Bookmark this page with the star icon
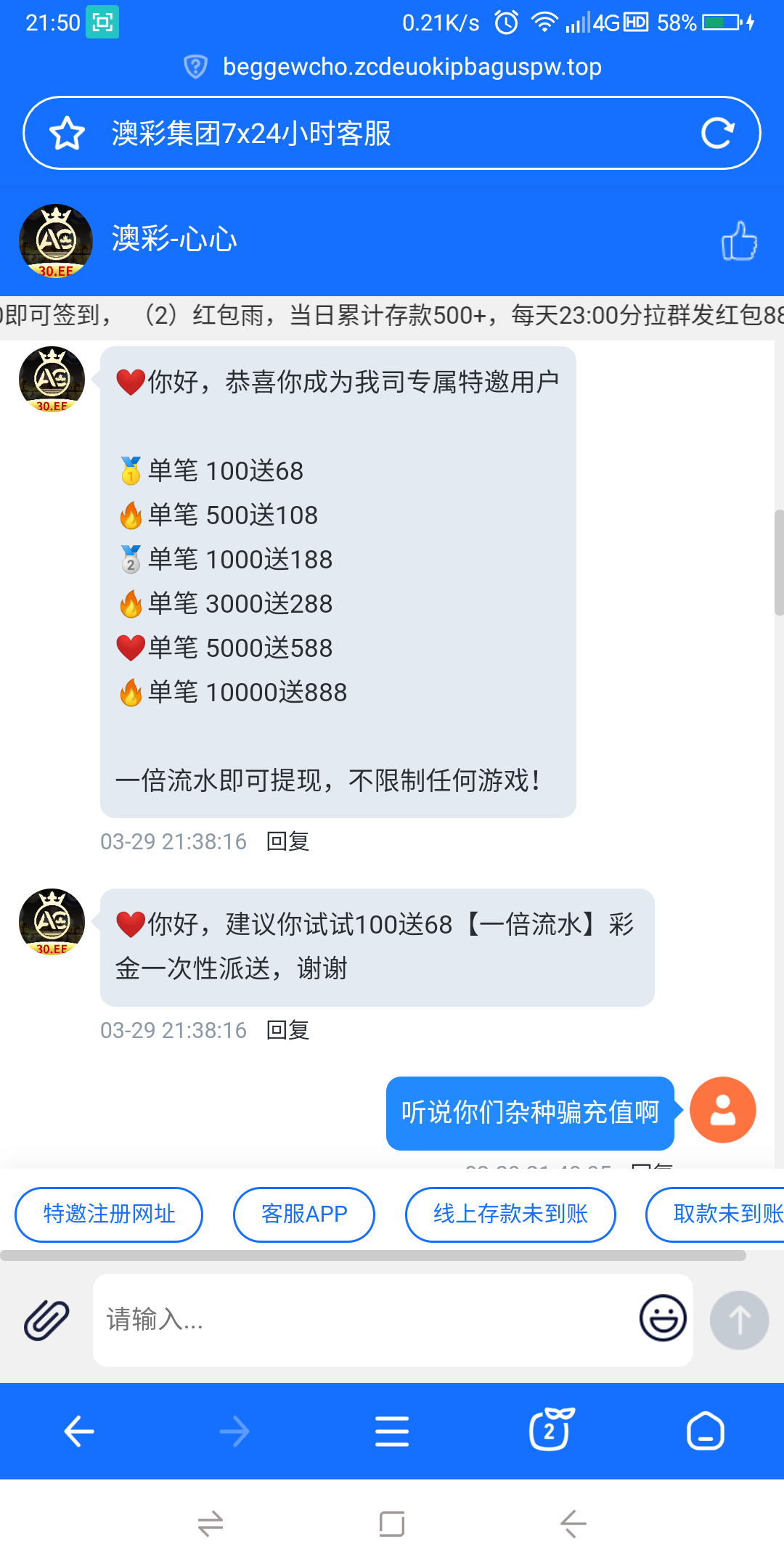This screenshot has height=1568, width=784. click(x=67, y=134)
